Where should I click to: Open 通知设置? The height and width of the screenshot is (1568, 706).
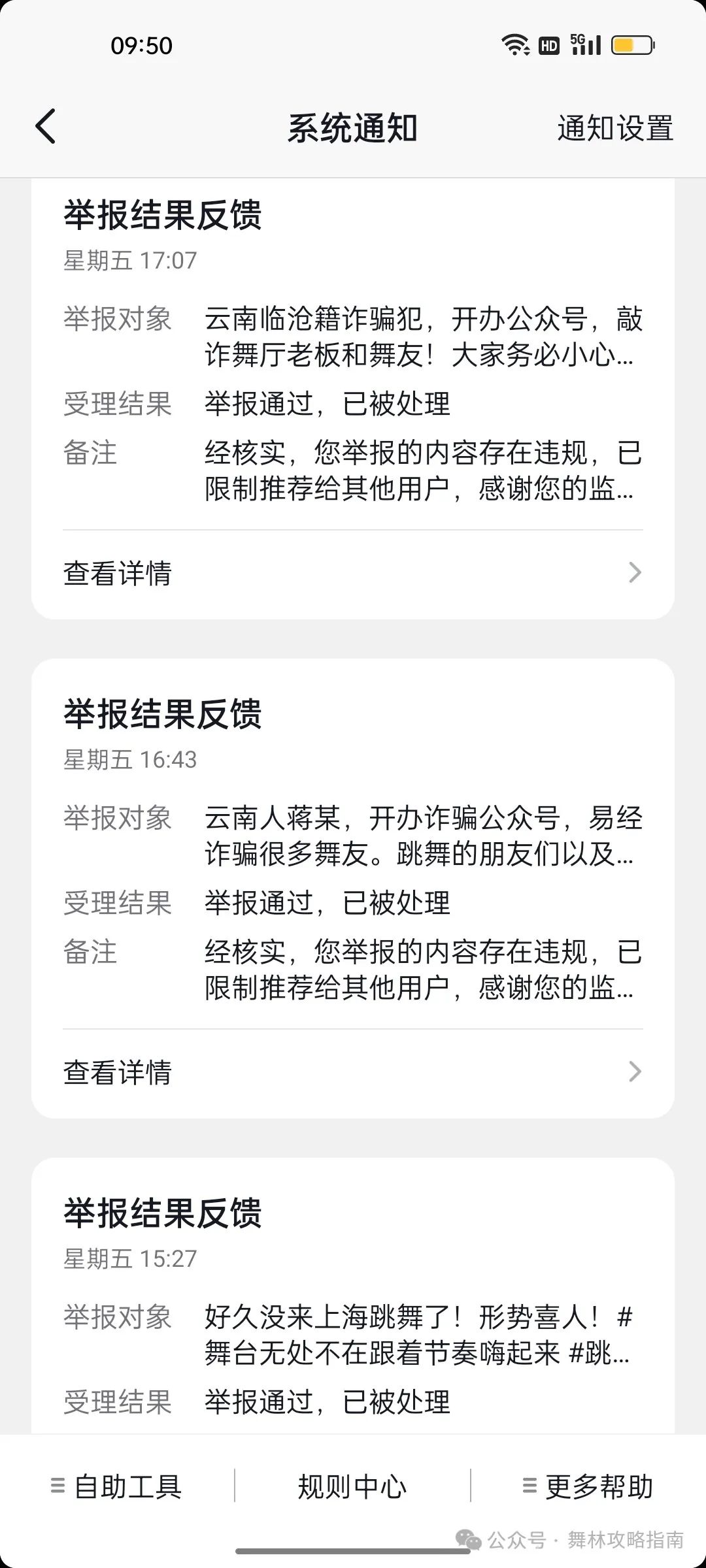click(x=614, y=127)
